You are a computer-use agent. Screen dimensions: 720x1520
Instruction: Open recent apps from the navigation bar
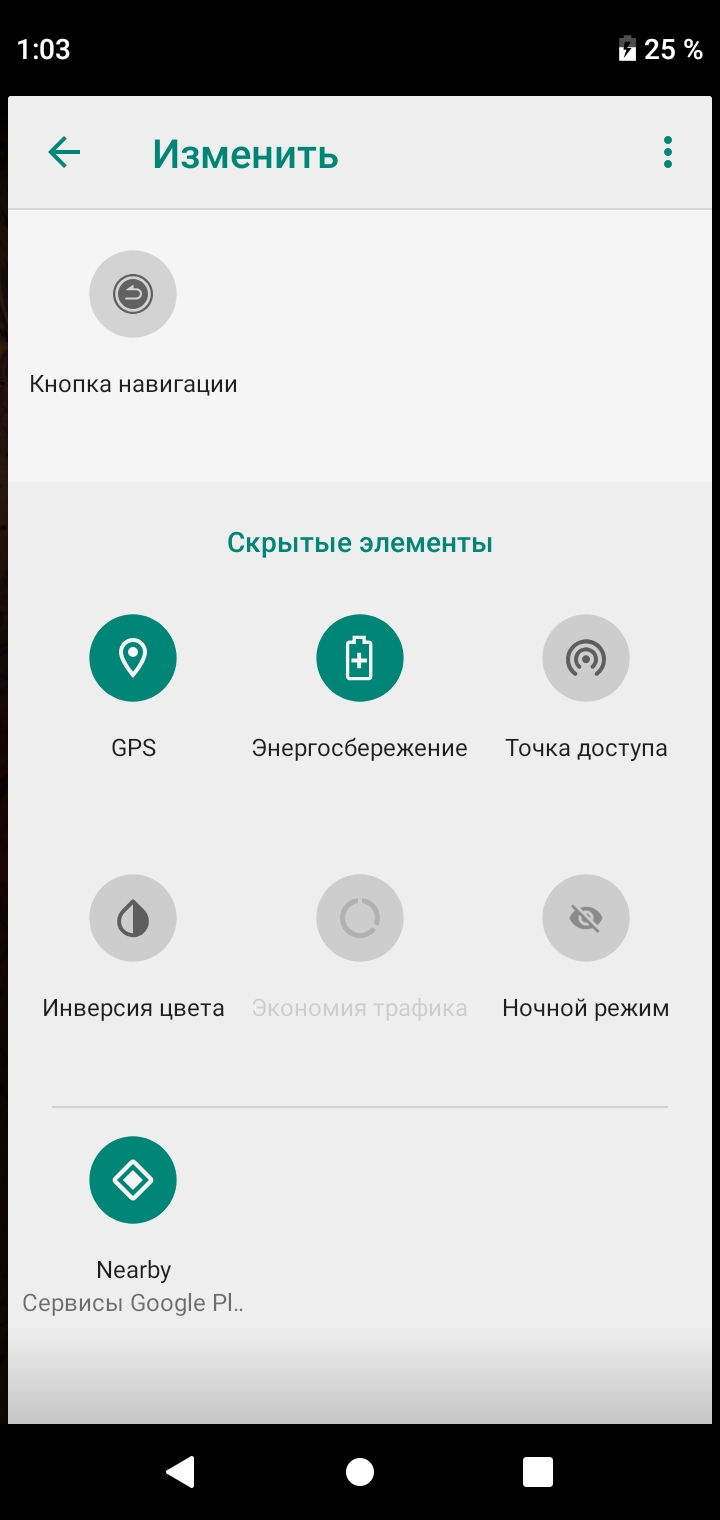(538, 1472)
